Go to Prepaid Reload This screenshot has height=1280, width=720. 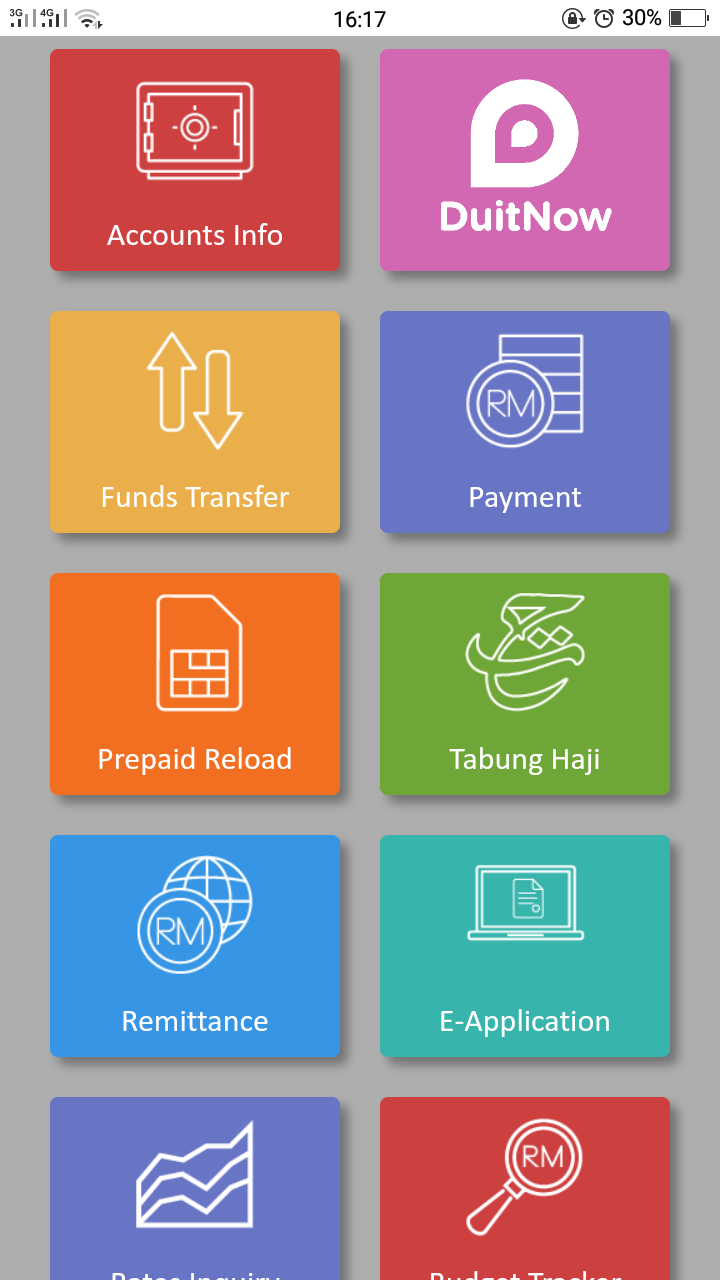195,684
